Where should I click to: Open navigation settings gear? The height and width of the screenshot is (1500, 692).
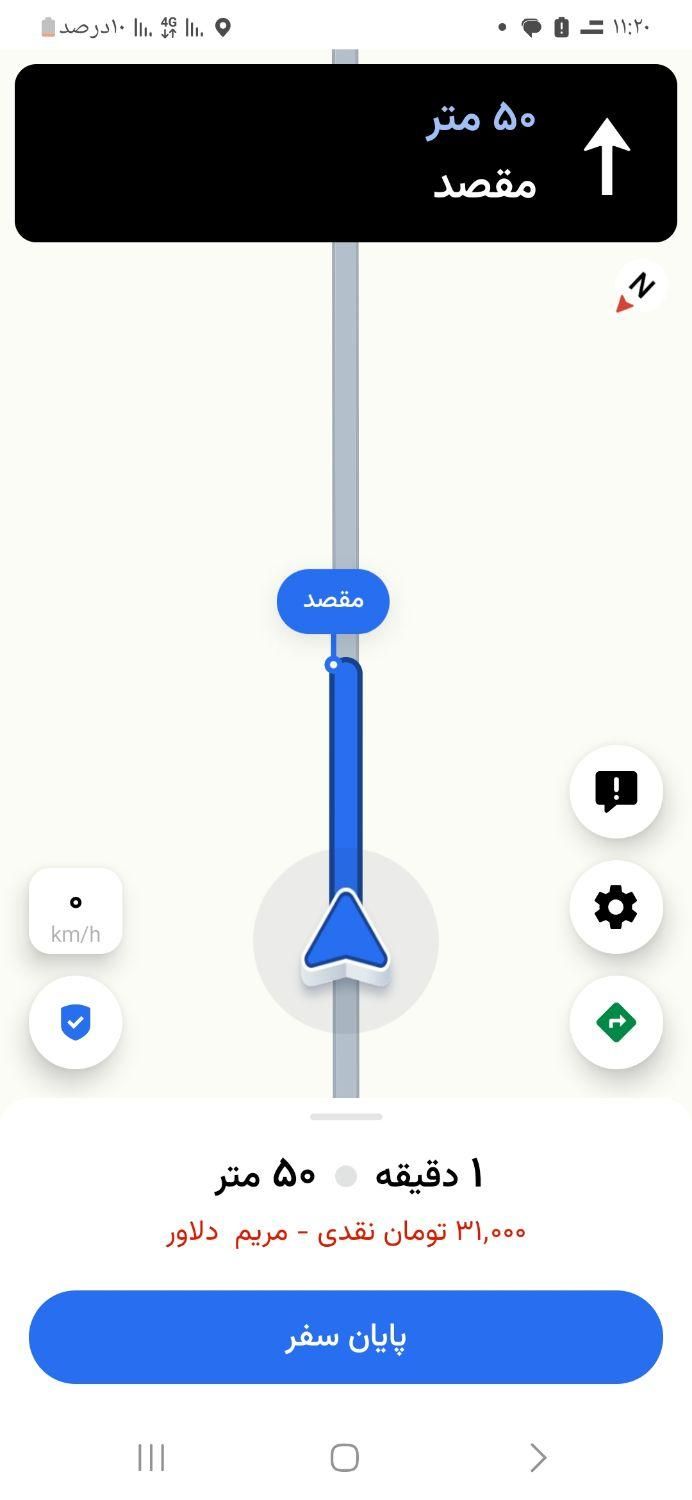[616, 907]
